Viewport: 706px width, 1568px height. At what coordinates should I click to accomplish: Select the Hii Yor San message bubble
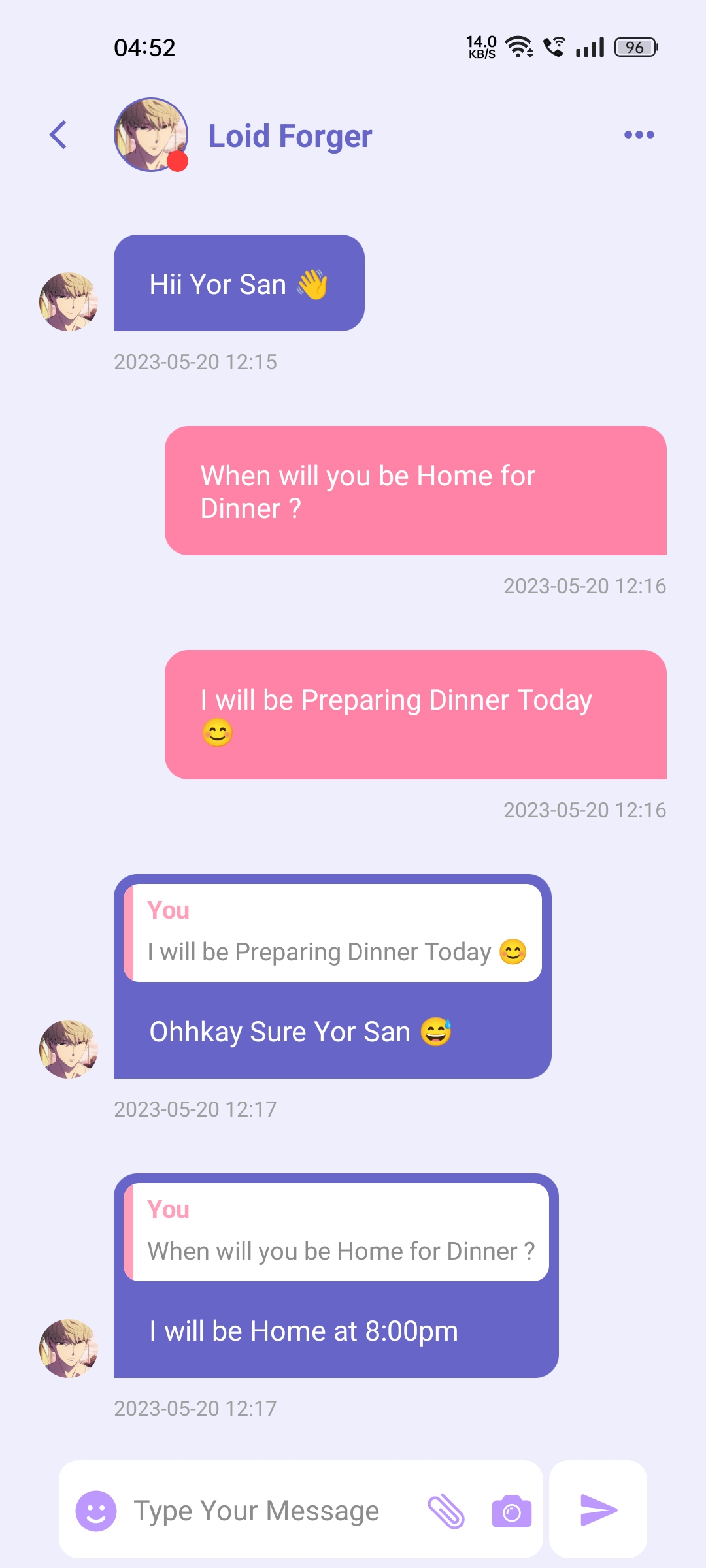239,283
